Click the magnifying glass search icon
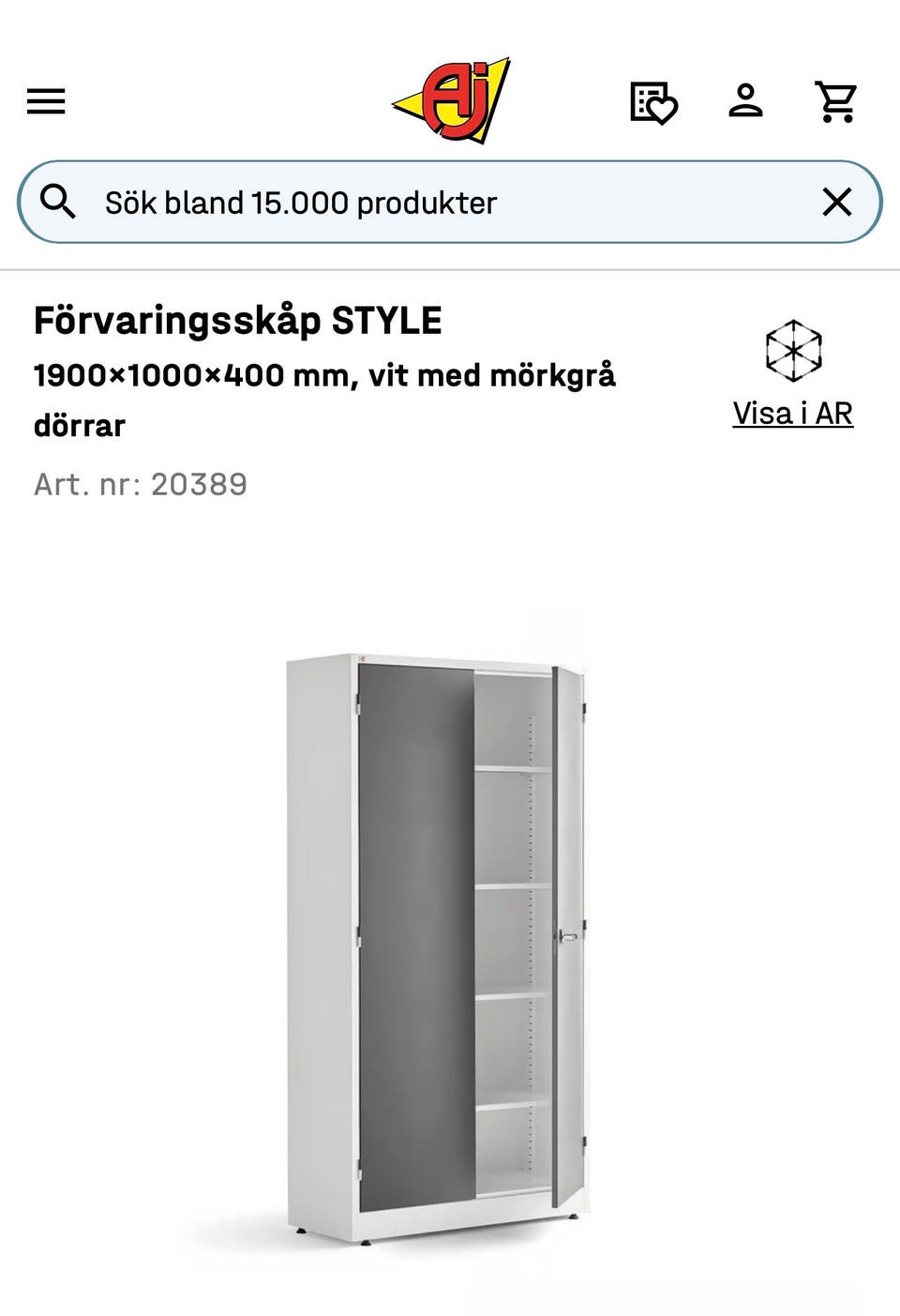900x1316 pixels. coord(60,201)
